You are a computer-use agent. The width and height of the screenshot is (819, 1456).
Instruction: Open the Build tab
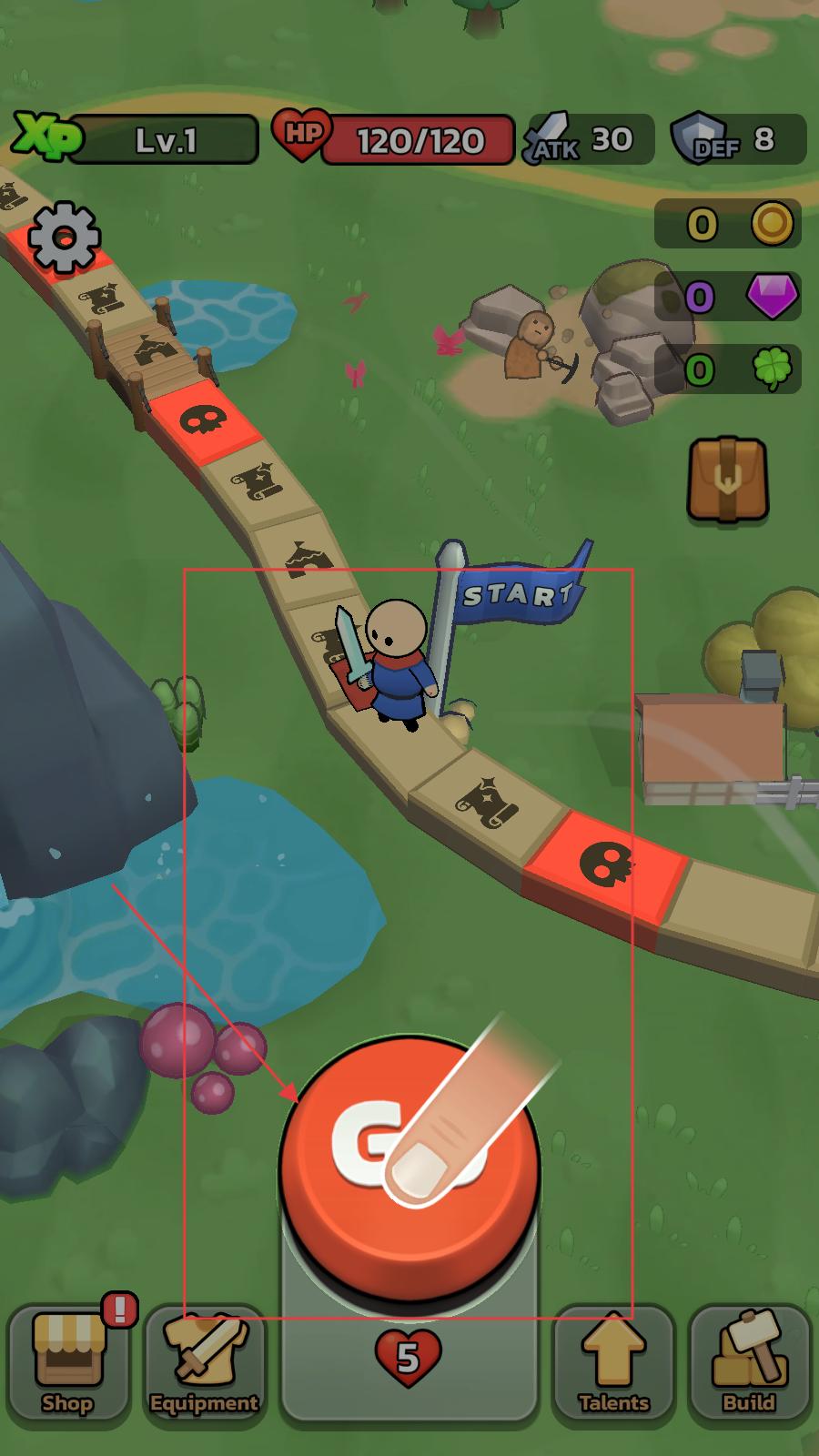[749, 1362]
